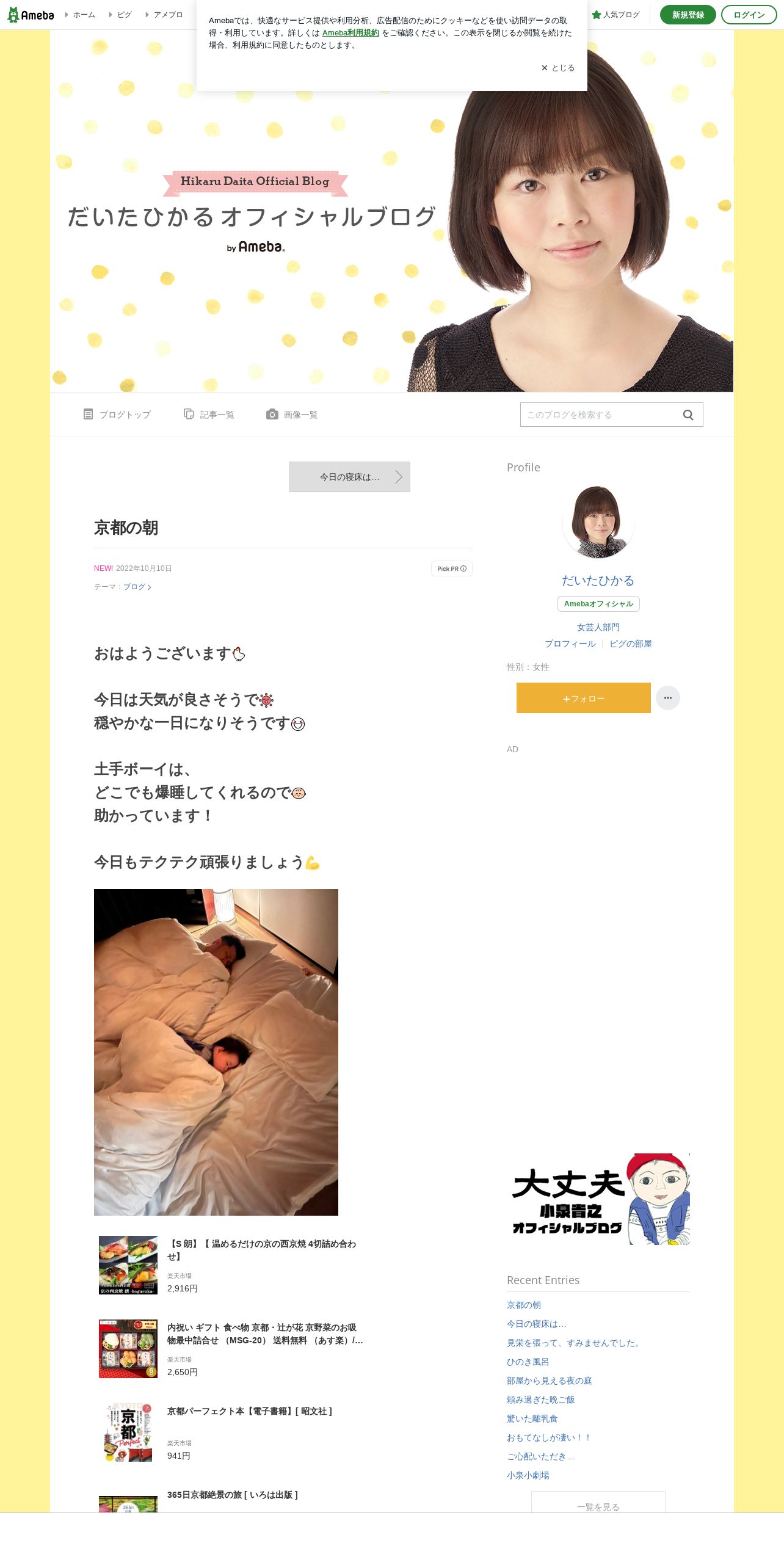Open ピグの部屋 link
Screen dimensions: 784x1568
tap(631, 644)
